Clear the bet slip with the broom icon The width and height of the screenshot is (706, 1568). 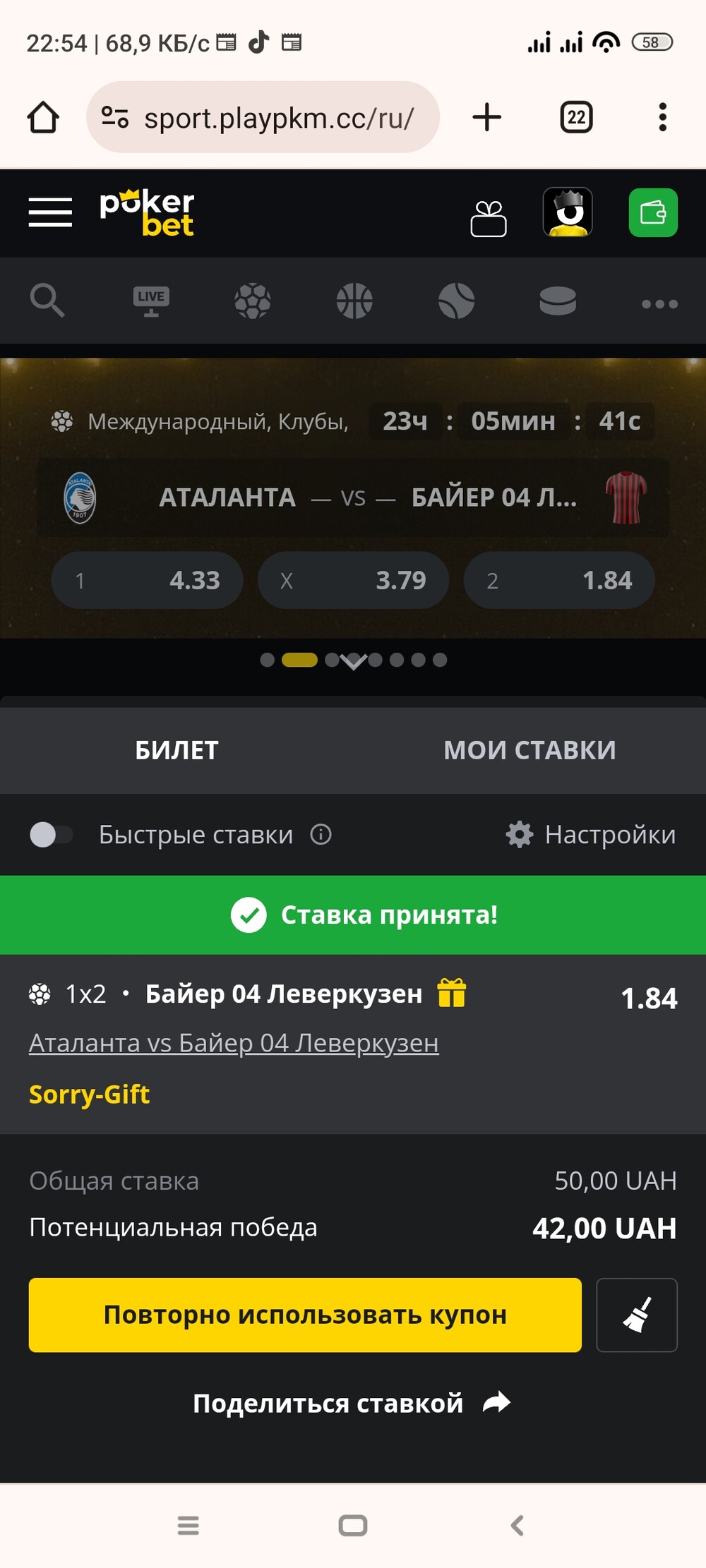(x=637, y=1315)
